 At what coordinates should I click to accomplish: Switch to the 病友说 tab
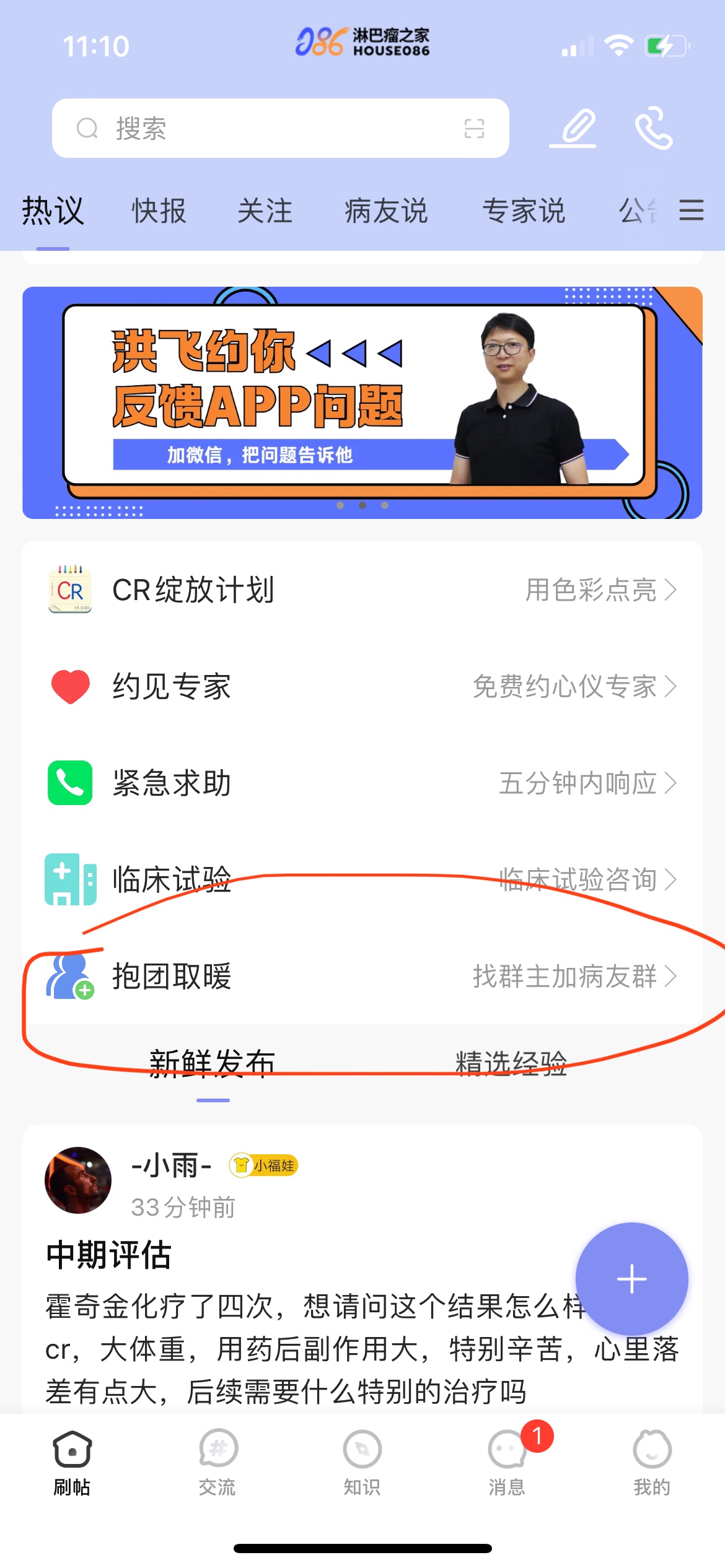click(x=386, y=211)
